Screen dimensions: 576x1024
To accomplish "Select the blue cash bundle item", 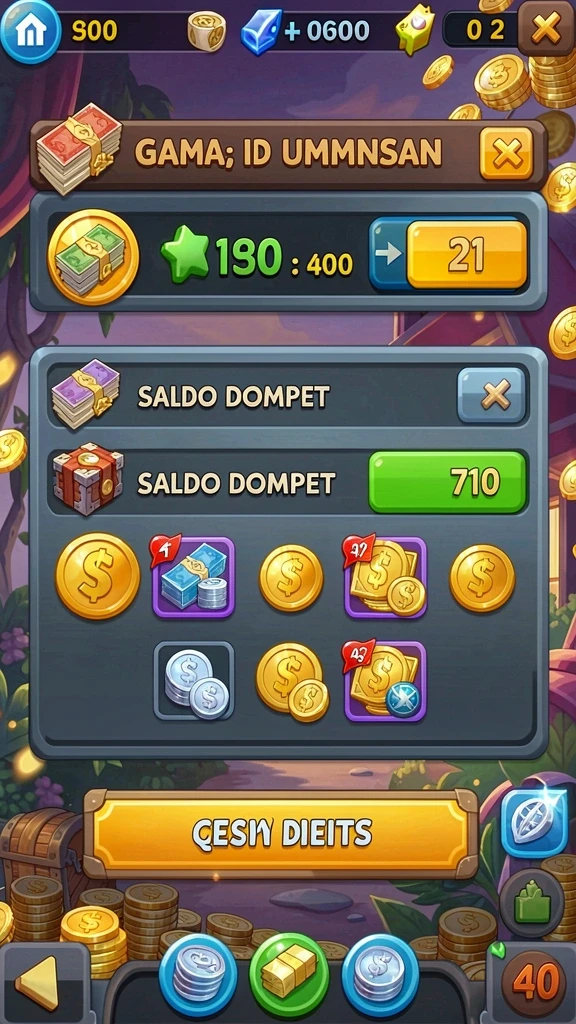I will coord(193,577).
